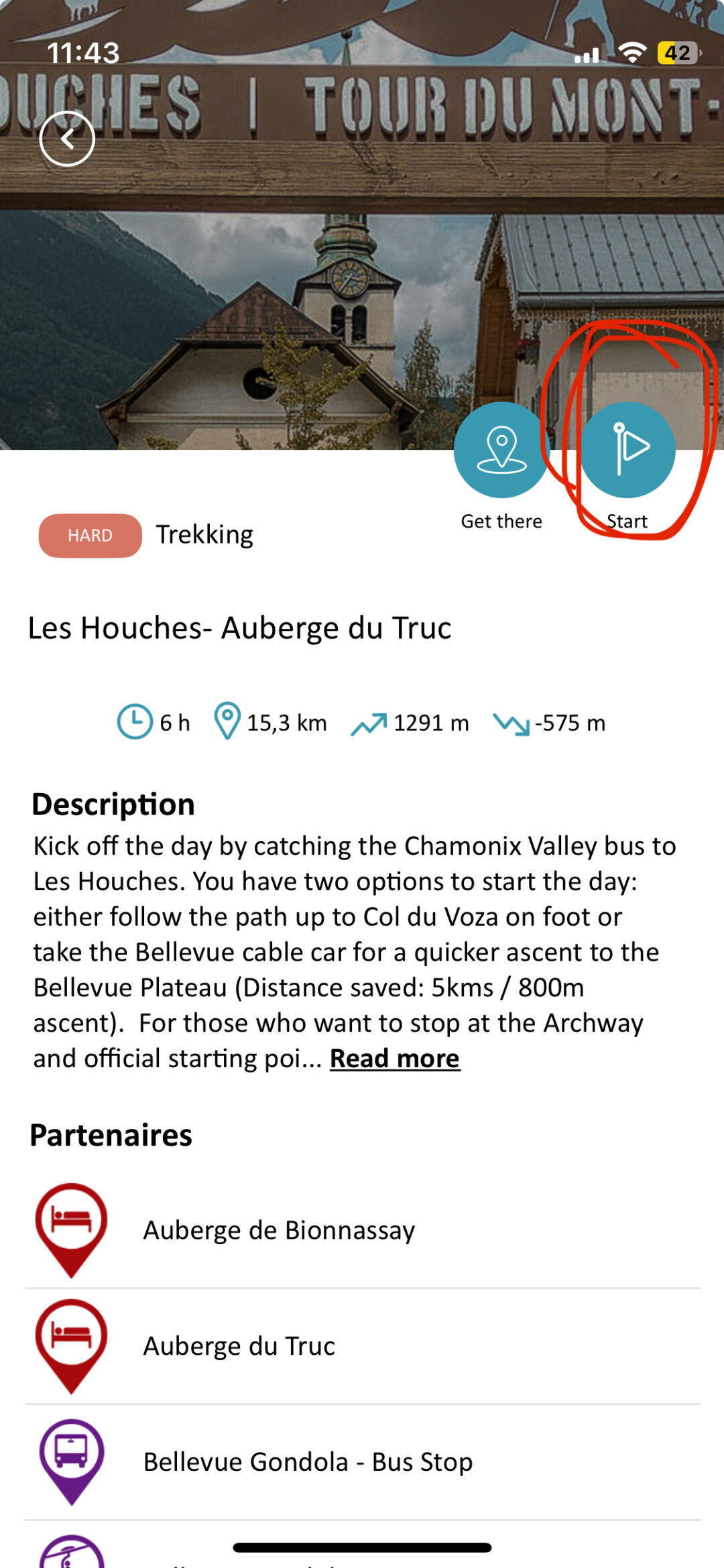Image resolution: width=724 pixels, height=1568 pixels.
Task: Expand description with Read more
Action: pos(395,1059)
